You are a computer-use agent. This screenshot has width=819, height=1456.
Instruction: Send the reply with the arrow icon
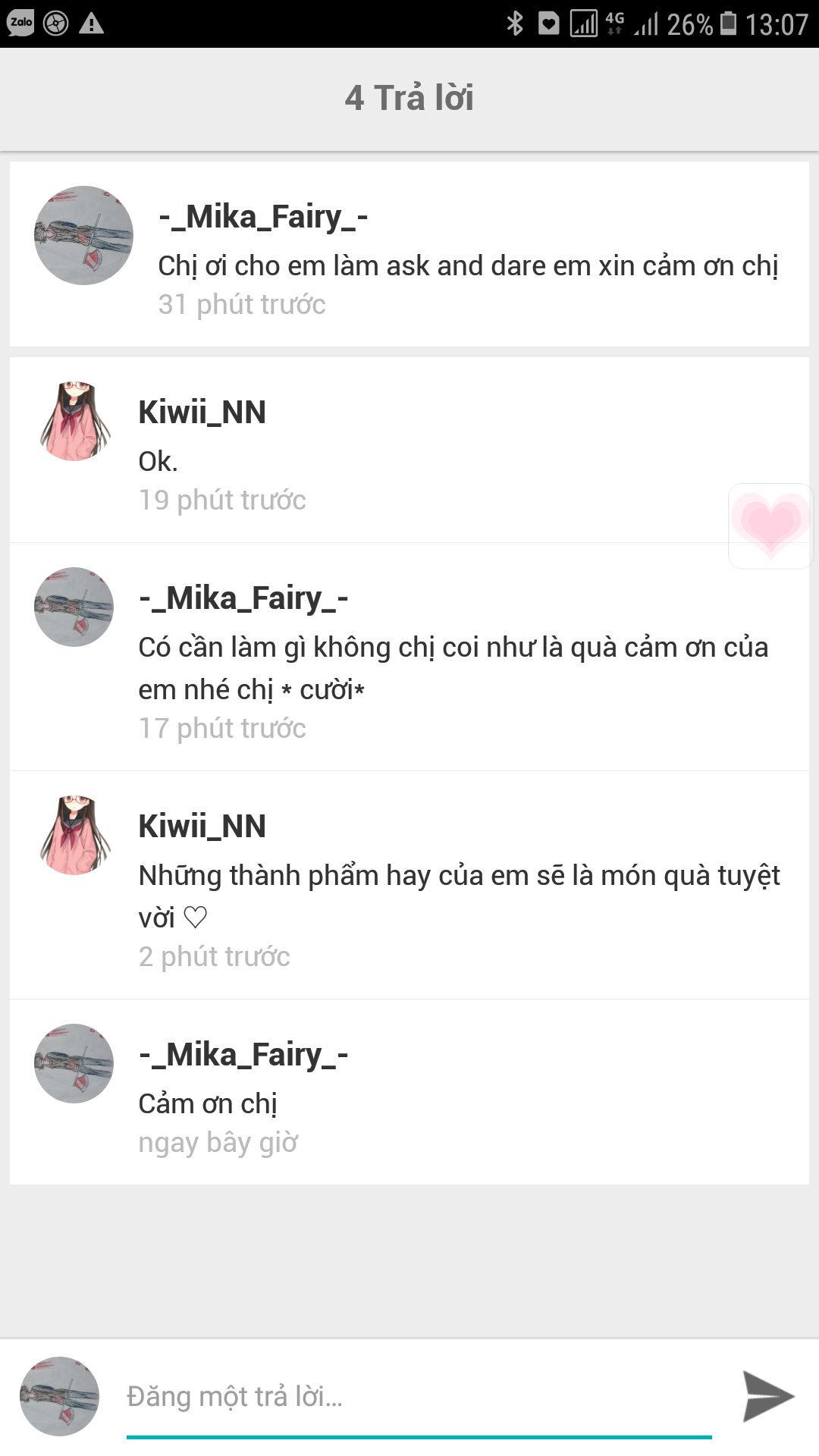(767, 1396)
